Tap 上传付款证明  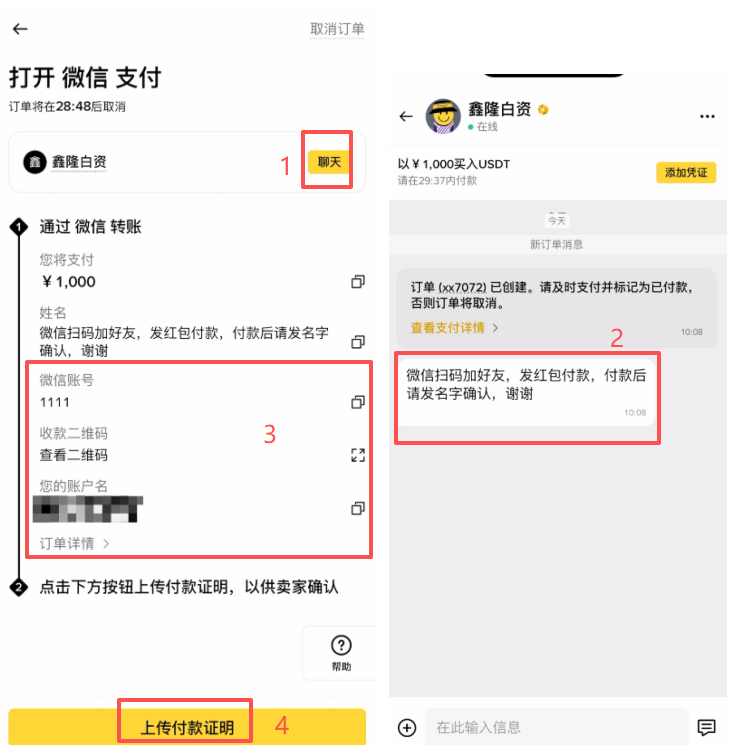pos(187,727)
